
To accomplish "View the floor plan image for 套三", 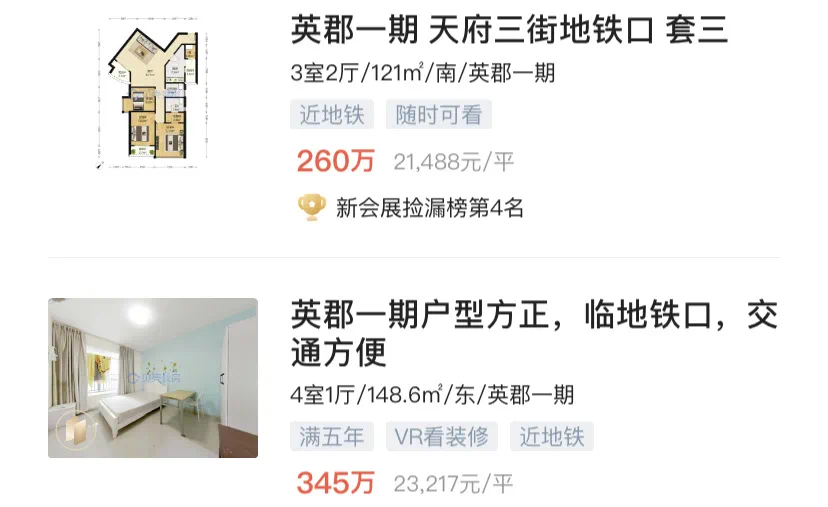I will click(x=153, y=96).
